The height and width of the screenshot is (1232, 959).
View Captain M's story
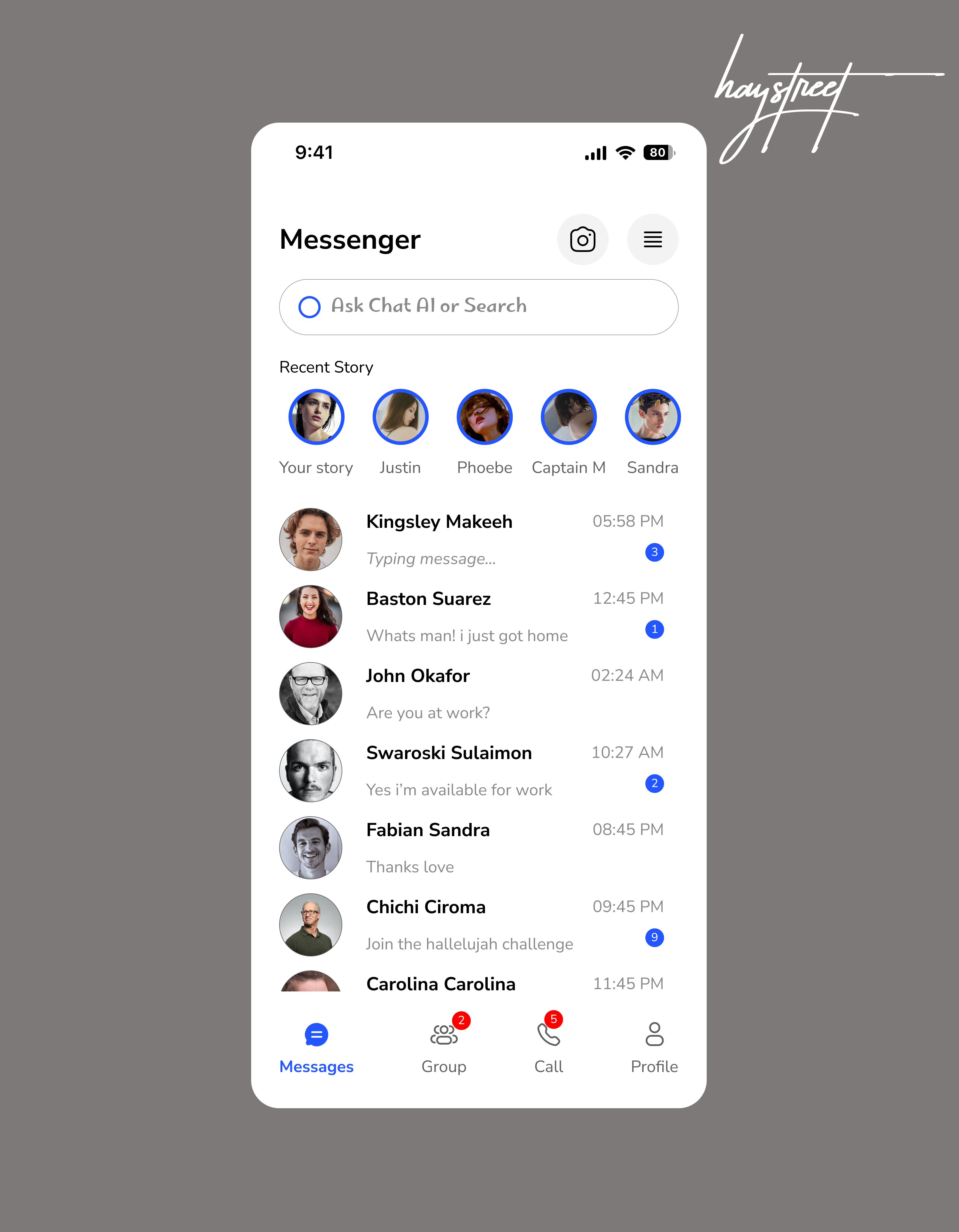point(568,417)
